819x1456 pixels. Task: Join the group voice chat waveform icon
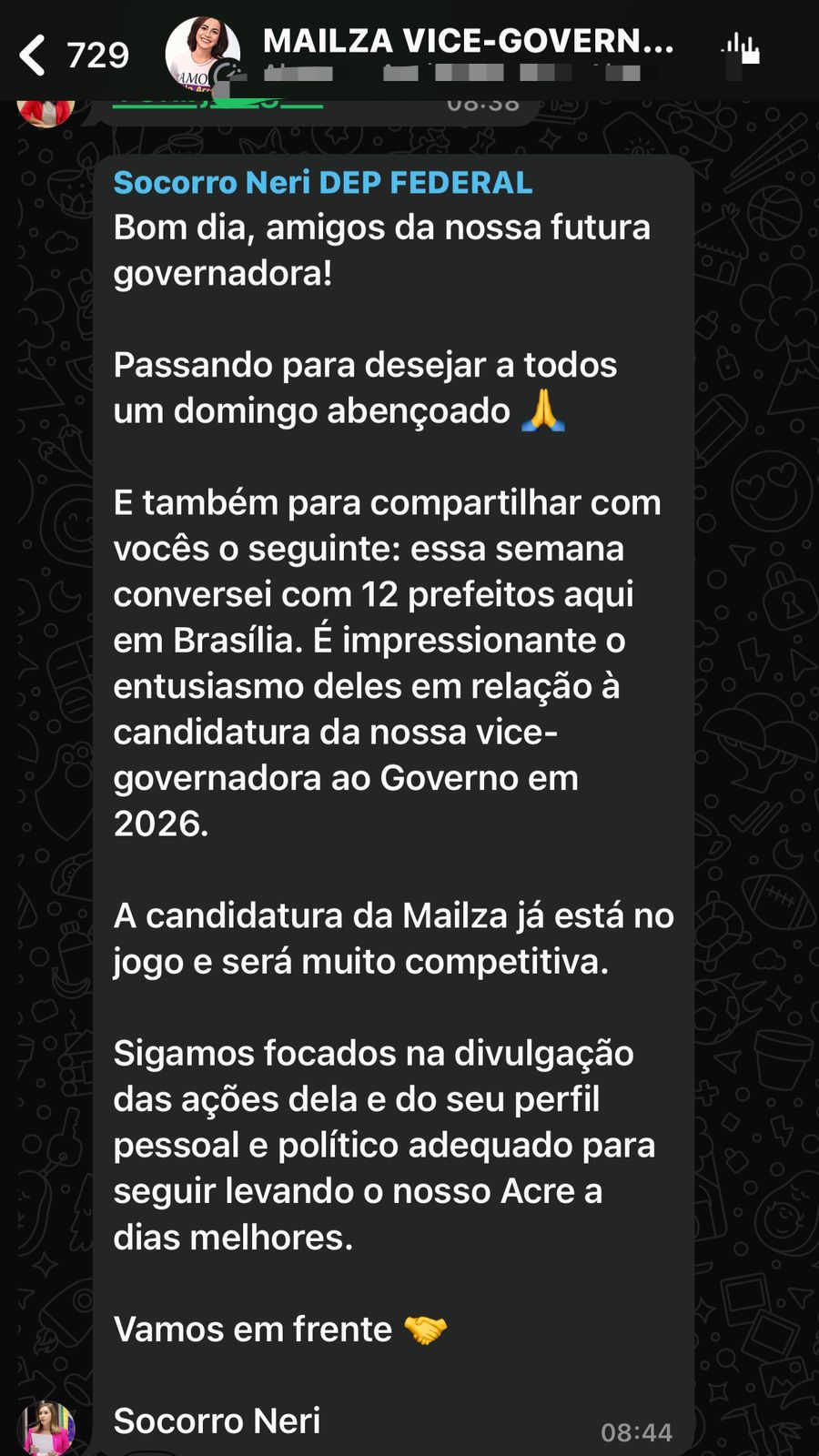[x=741, y=49]
